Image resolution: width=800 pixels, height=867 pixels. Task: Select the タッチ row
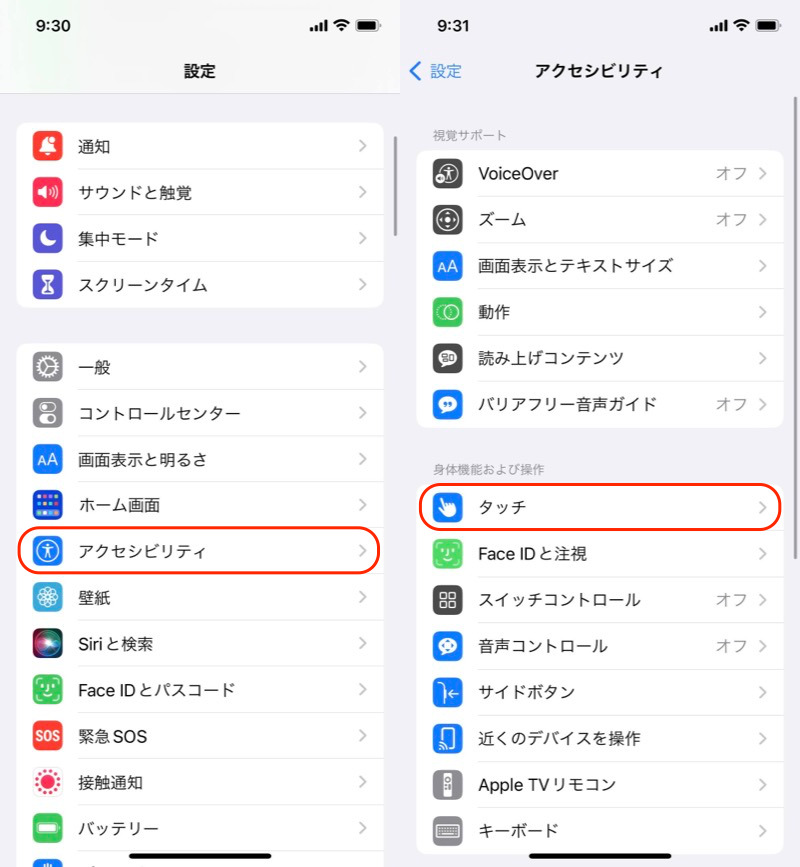[x=600, y=507]
